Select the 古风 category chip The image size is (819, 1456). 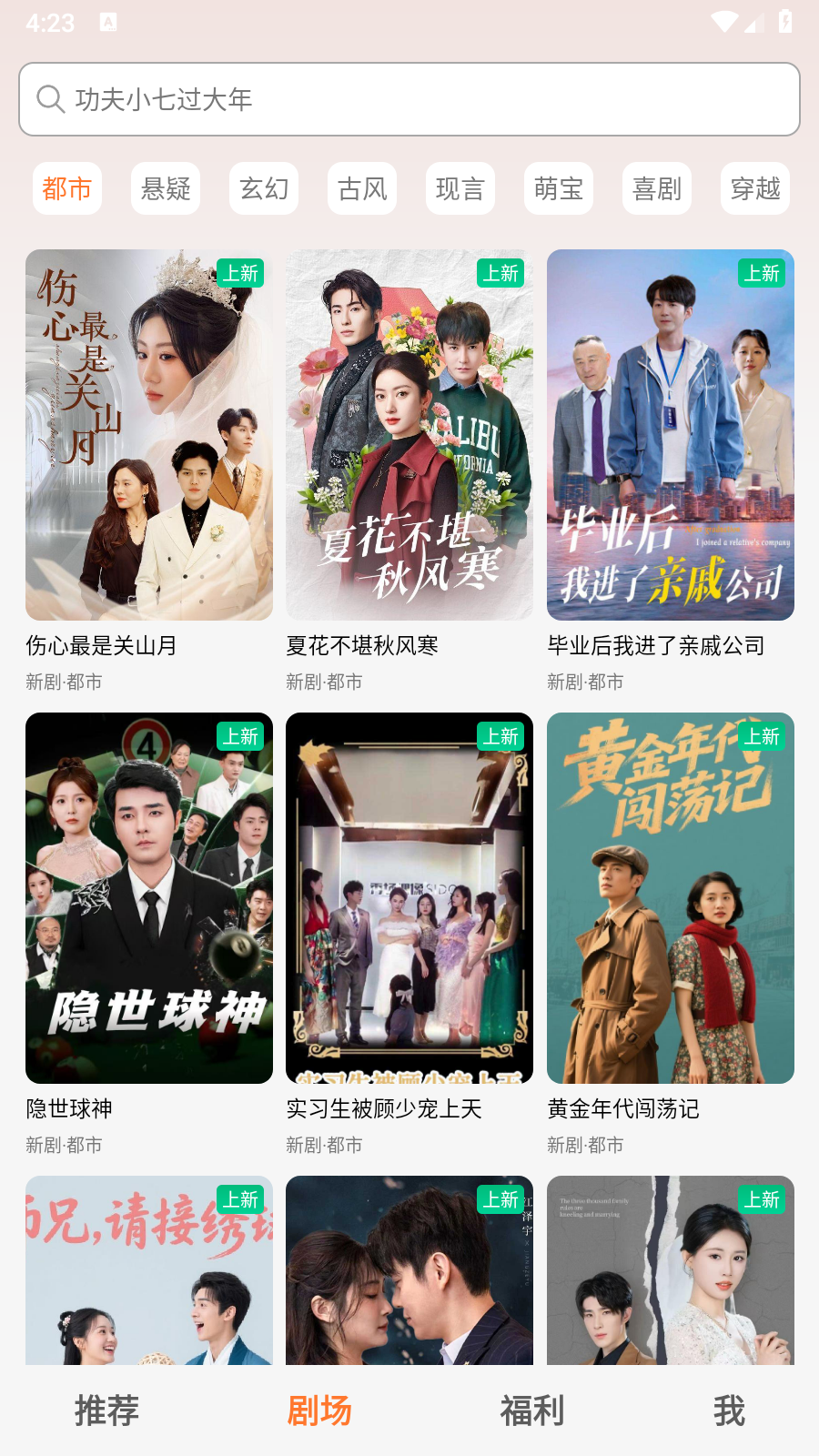click(362, 188)
